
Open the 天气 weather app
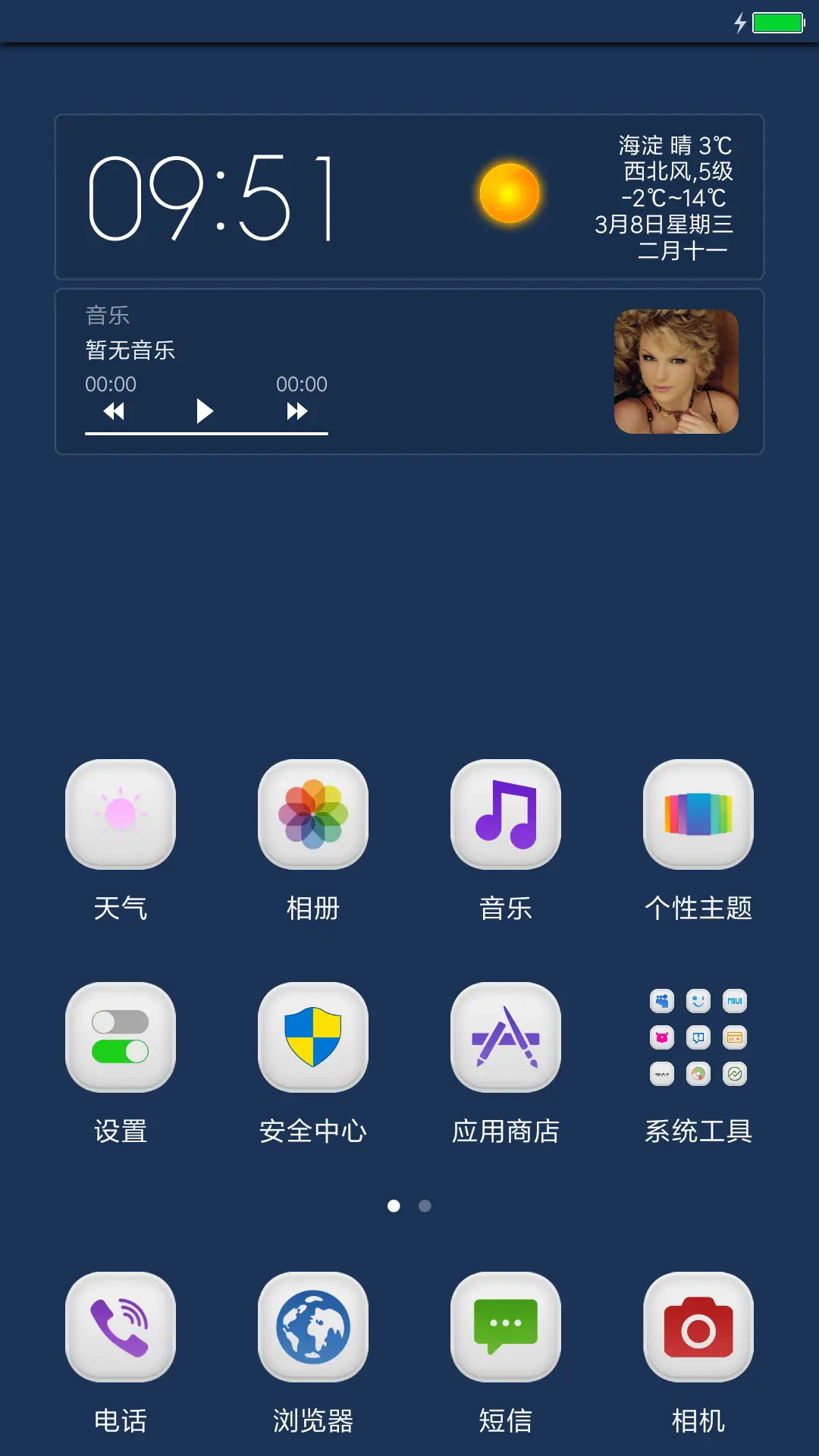pyautogui.click(x=121, y=815)
